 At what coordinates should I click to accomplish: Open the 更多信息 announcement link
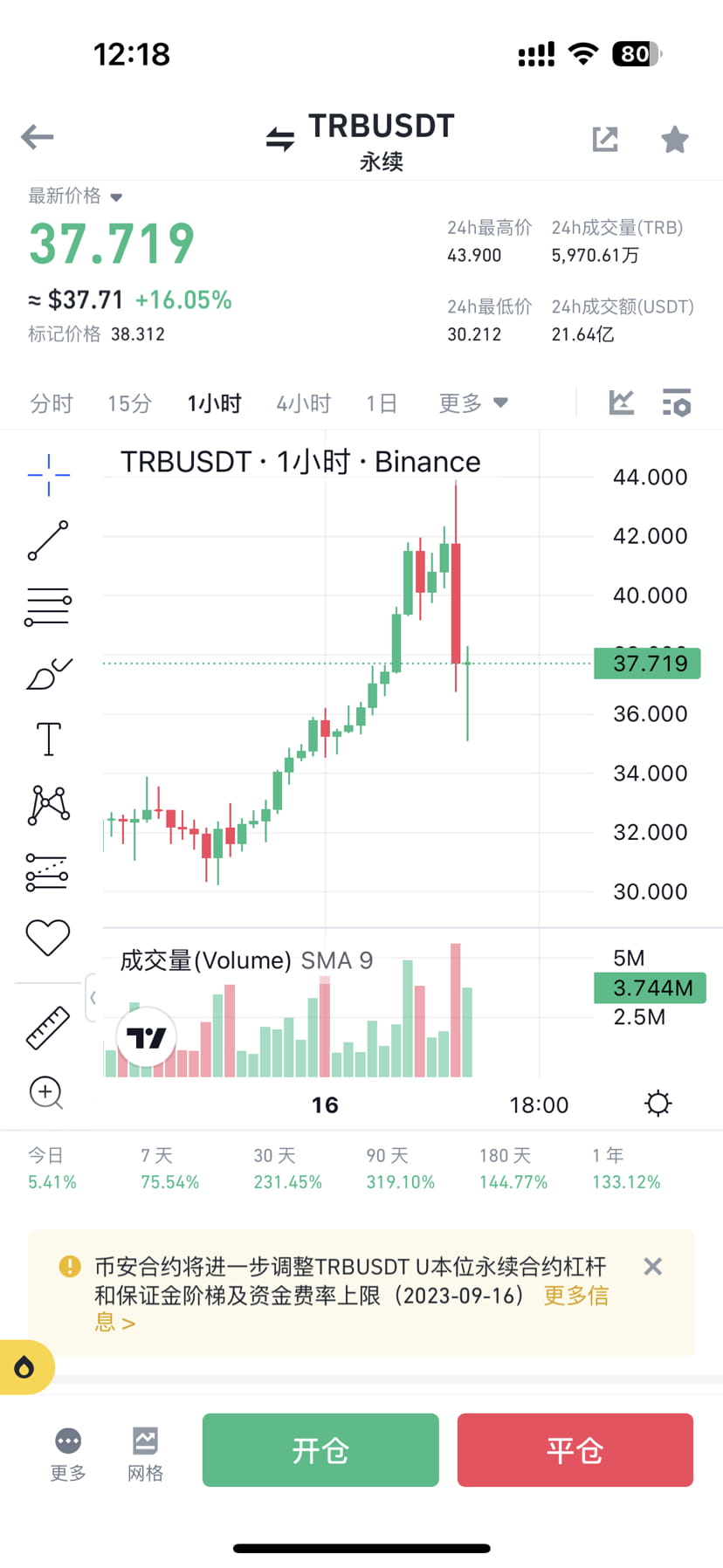pyautogui.click(x=576, y=1296)
